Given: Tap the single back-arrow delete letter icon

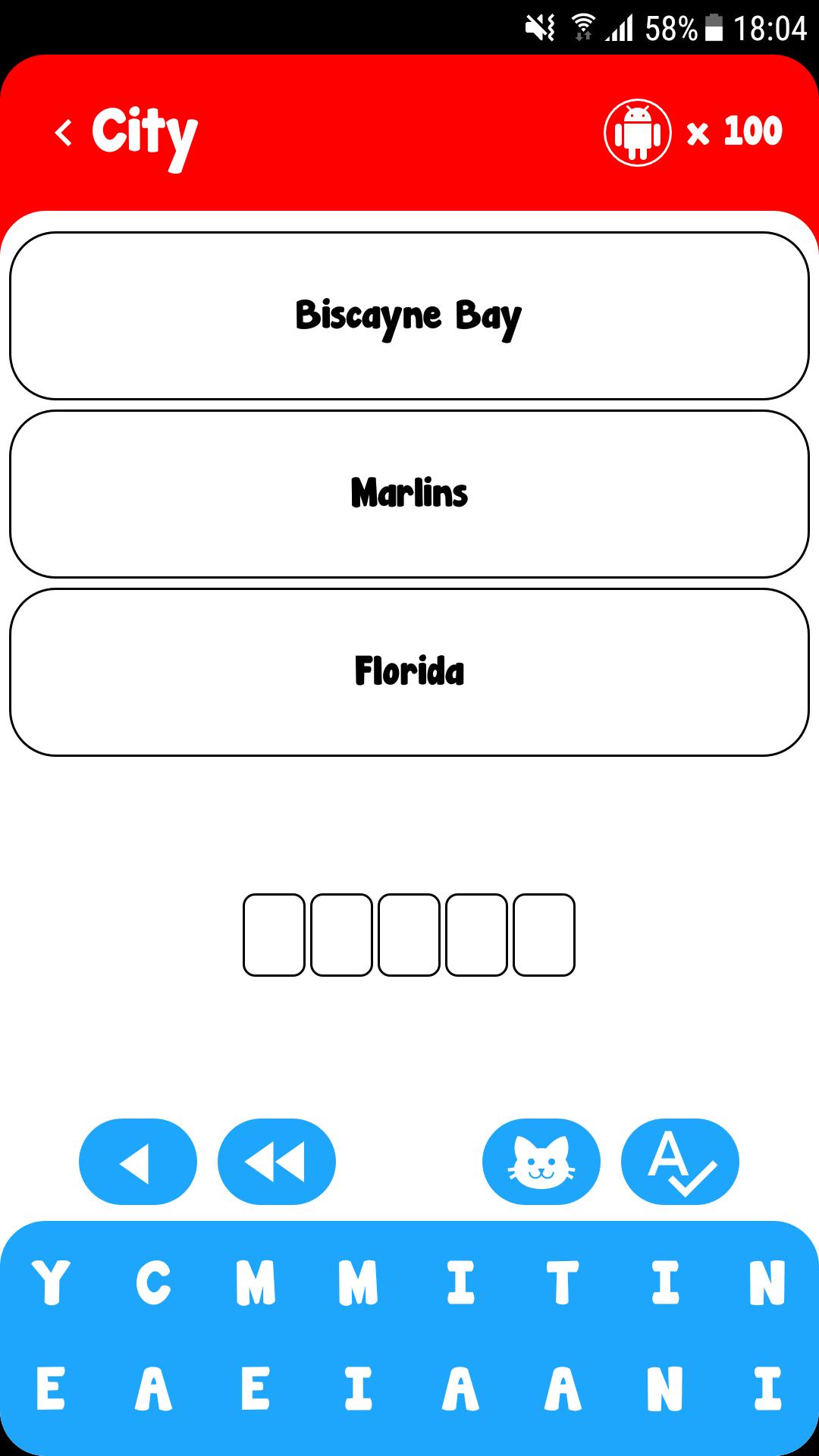Looking at the screenshot, I should [x=136, y=1161].
